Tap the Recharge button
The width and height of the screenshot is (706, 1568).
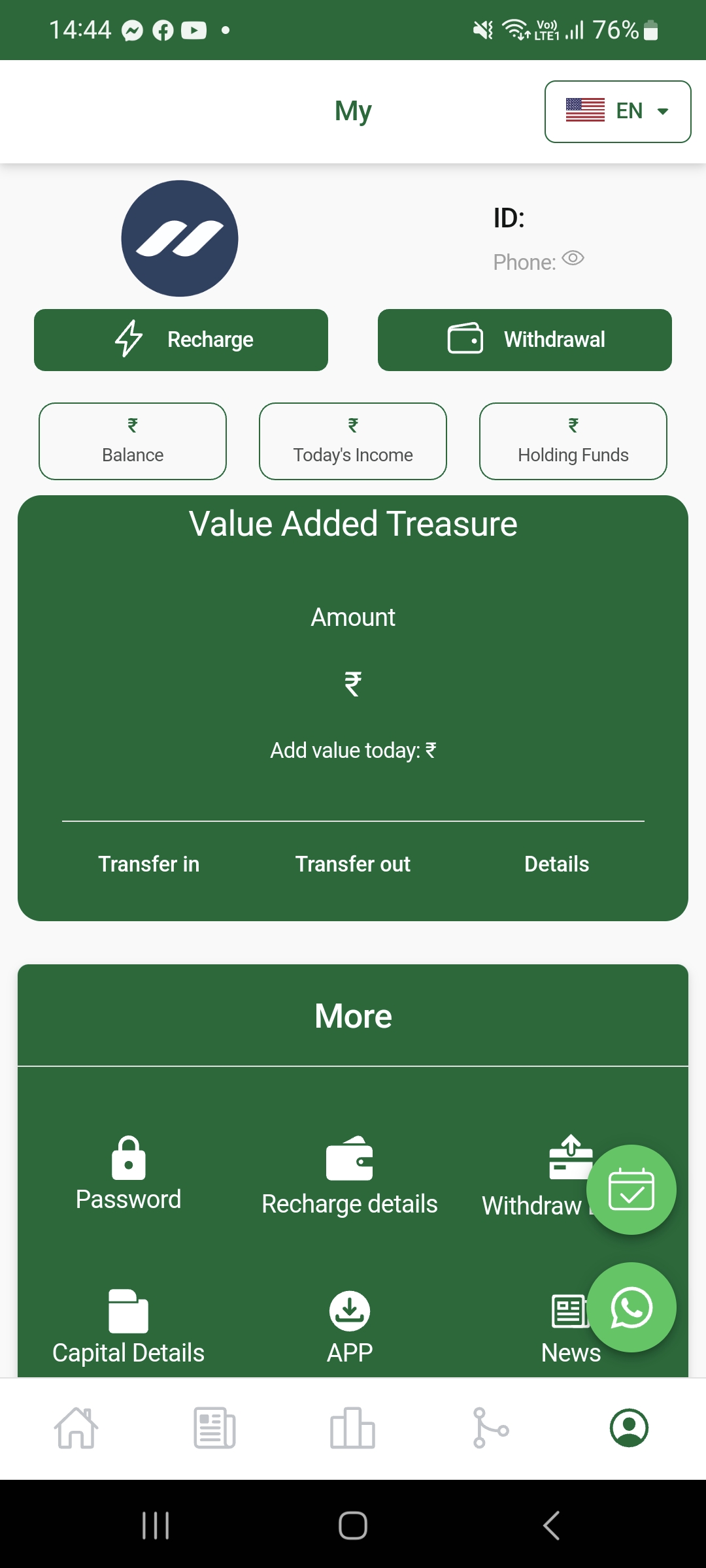pyautogui.click(x=181, y=340)
